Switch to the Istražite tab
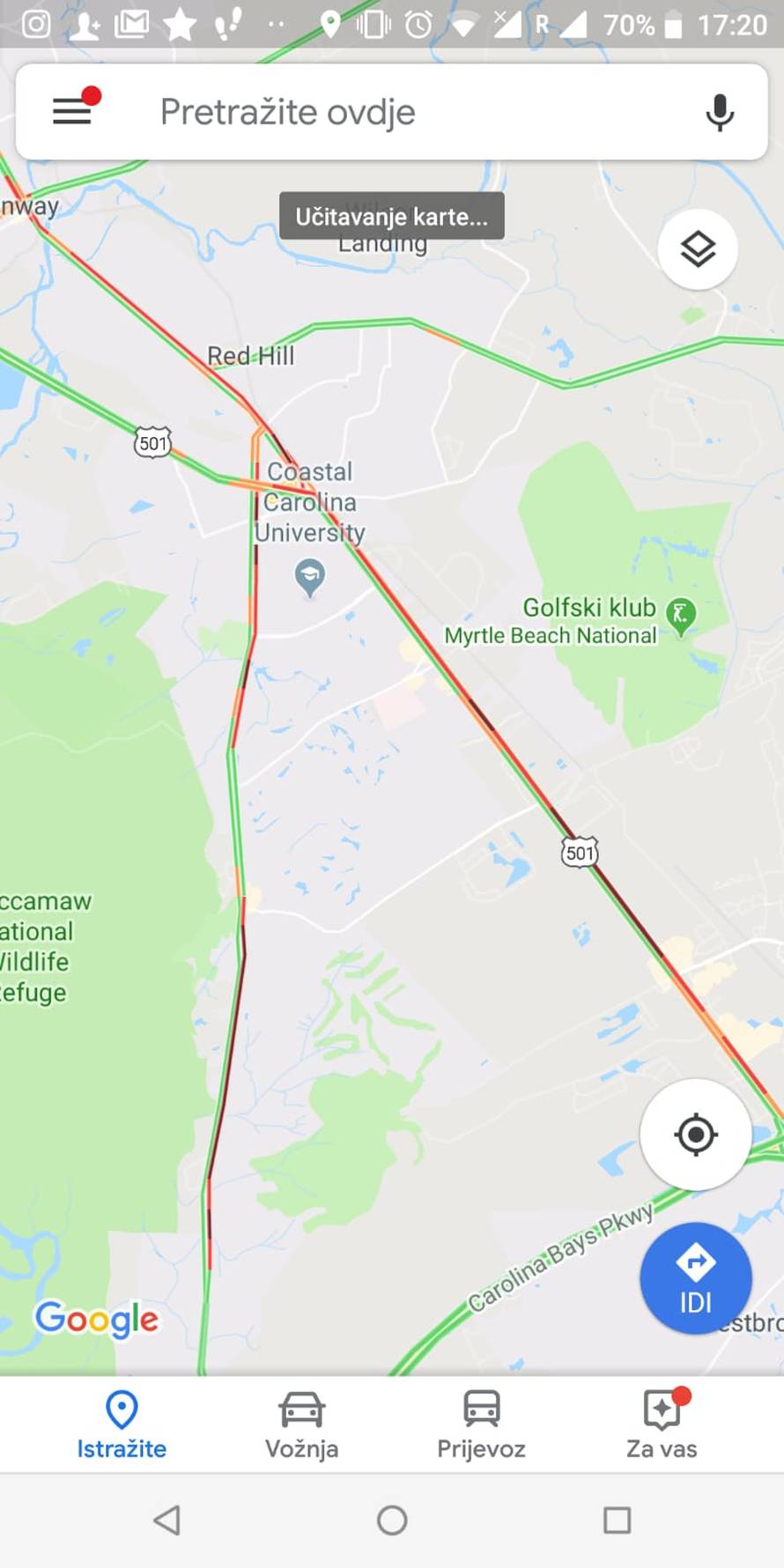Viewport: 784px width, 1568px height. coord(122,1424)
